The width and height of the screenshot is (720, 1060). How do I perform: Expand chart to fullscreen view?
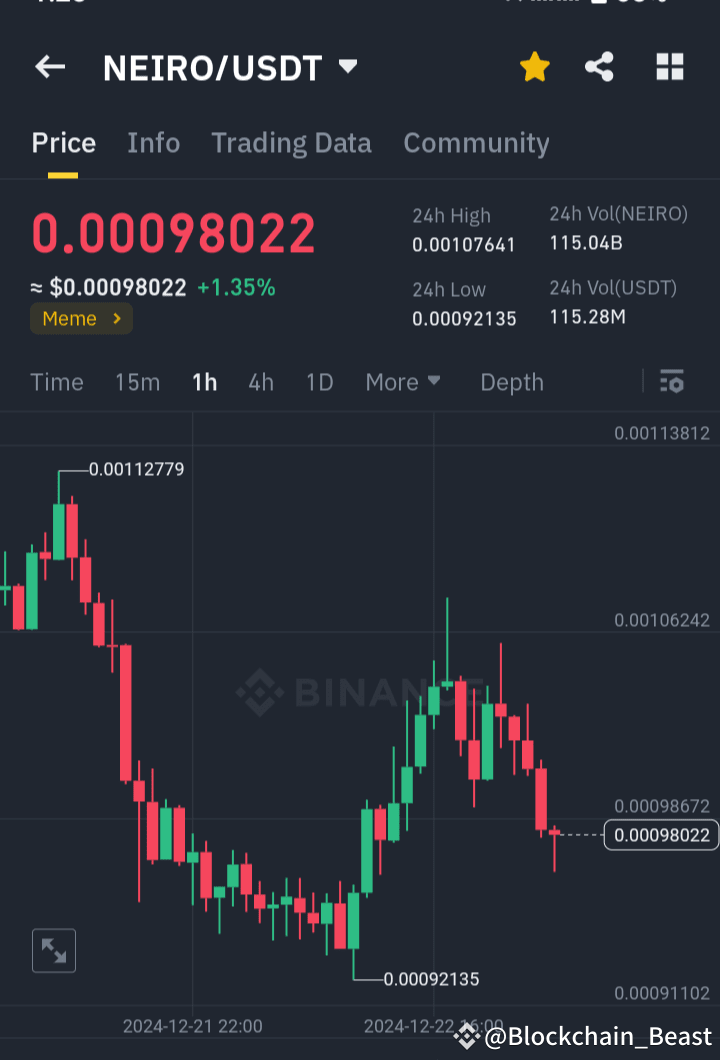53,950
